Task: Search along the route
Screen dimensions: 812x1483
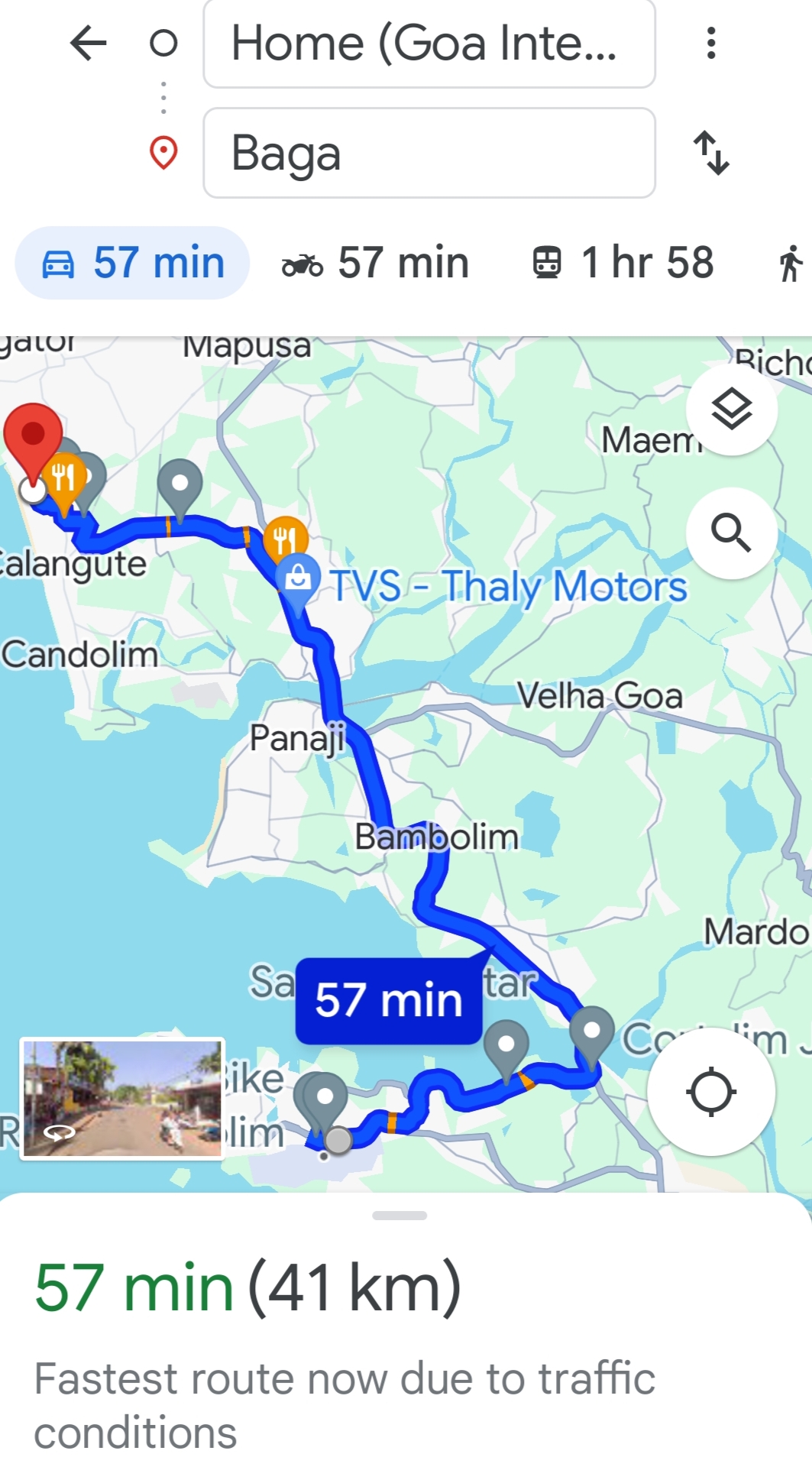Action: [x=732, y=533]
